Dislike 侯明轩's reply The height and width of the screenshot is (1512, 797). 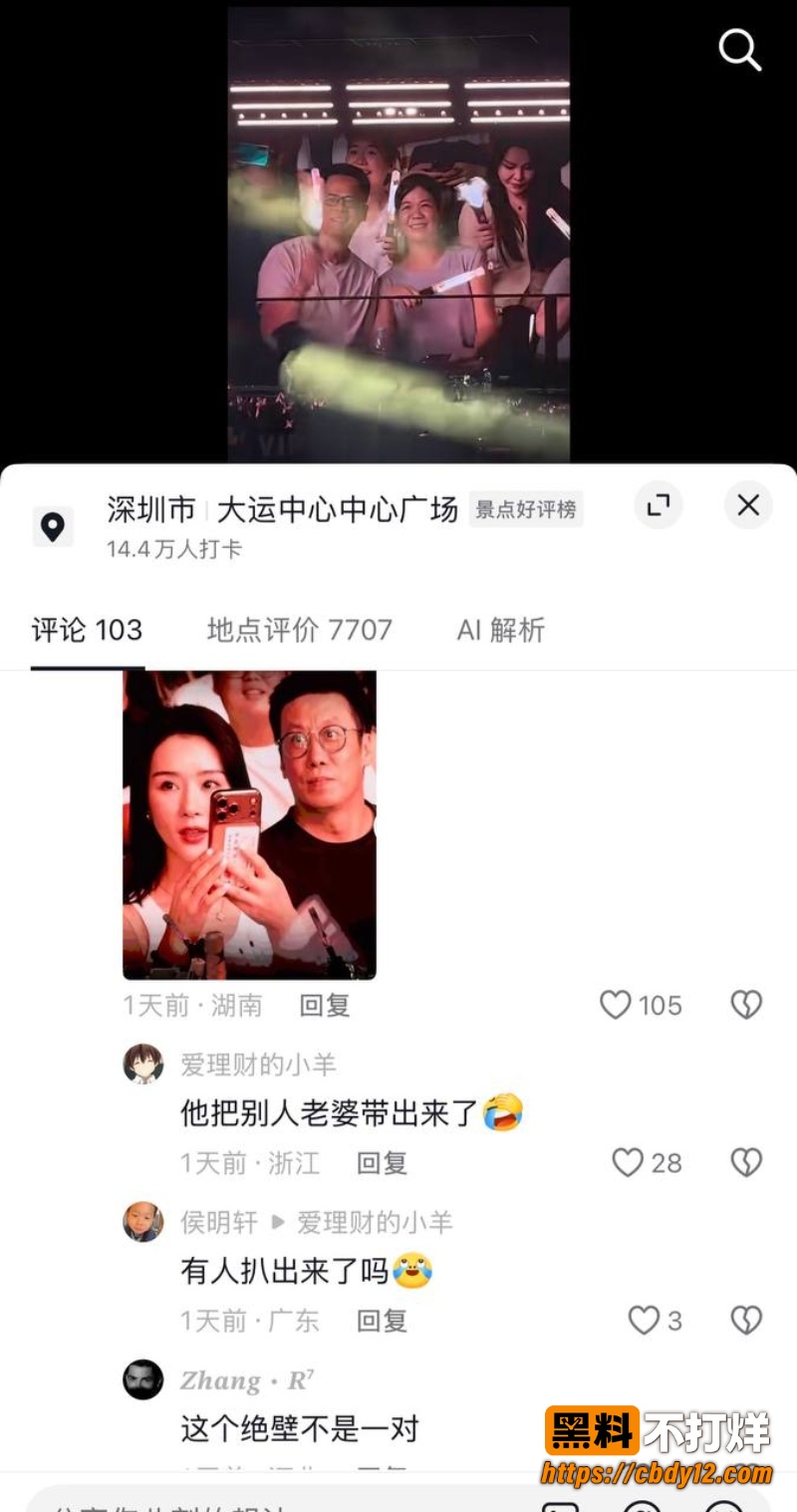(746, 1322)
